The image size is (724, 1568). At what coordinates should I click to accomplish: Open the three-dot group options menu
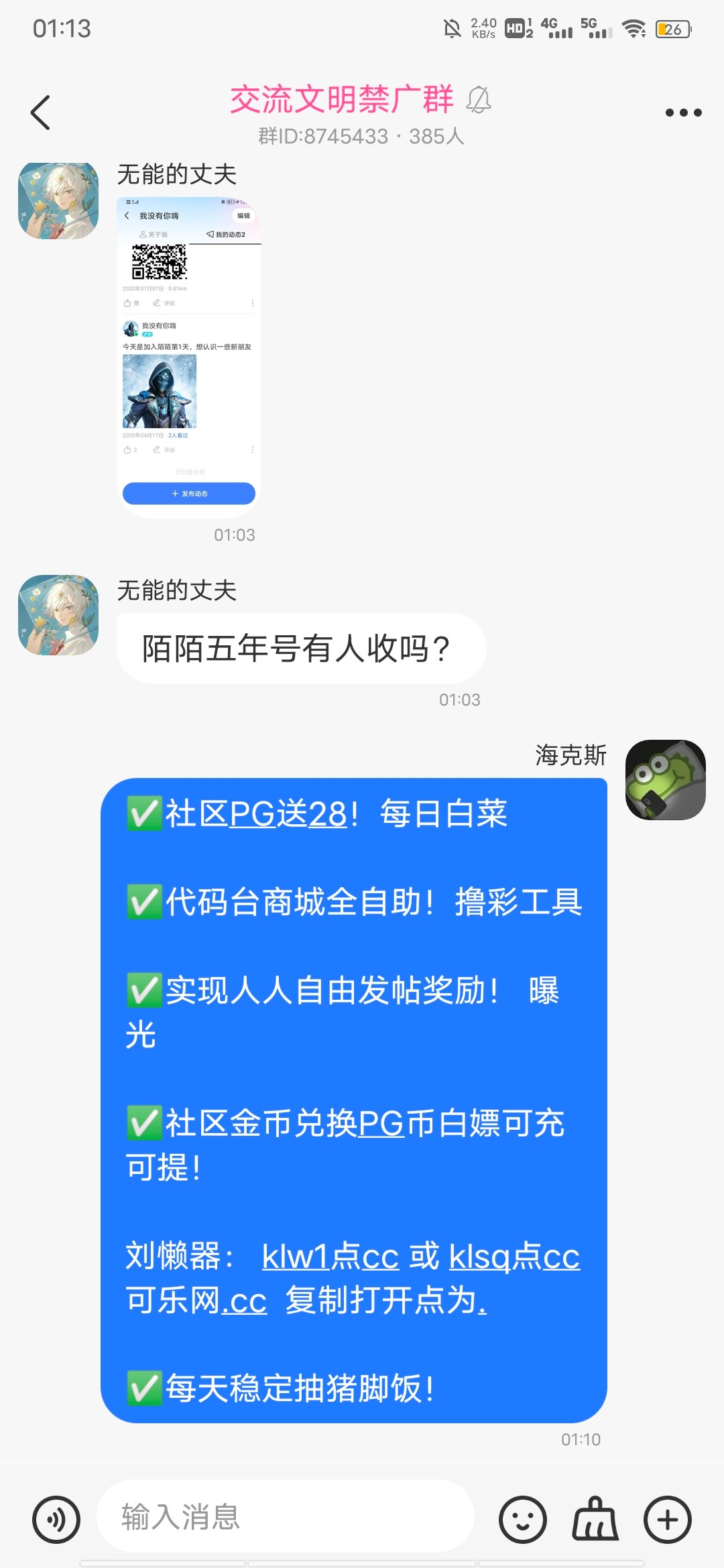click(683, 113)
